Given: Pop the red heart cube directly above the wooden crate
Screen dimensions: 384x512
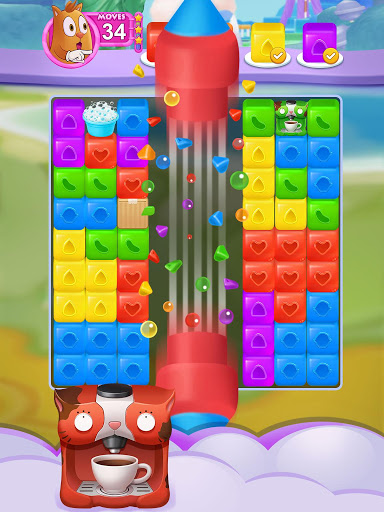Looking at the screenshot, I should point(132,183).
